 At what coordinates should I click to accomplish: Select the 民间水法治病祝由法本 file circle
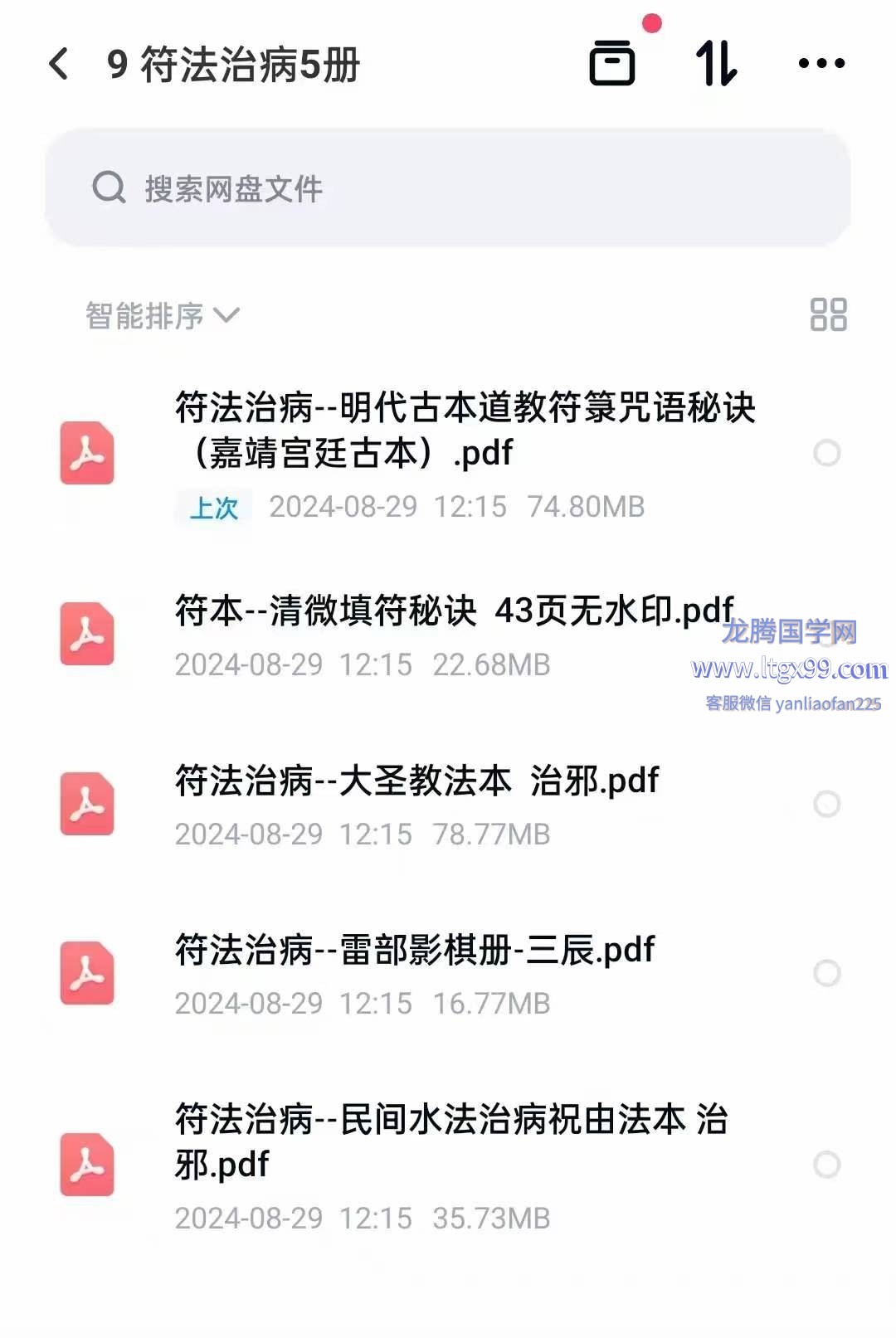coord(826,1165)
